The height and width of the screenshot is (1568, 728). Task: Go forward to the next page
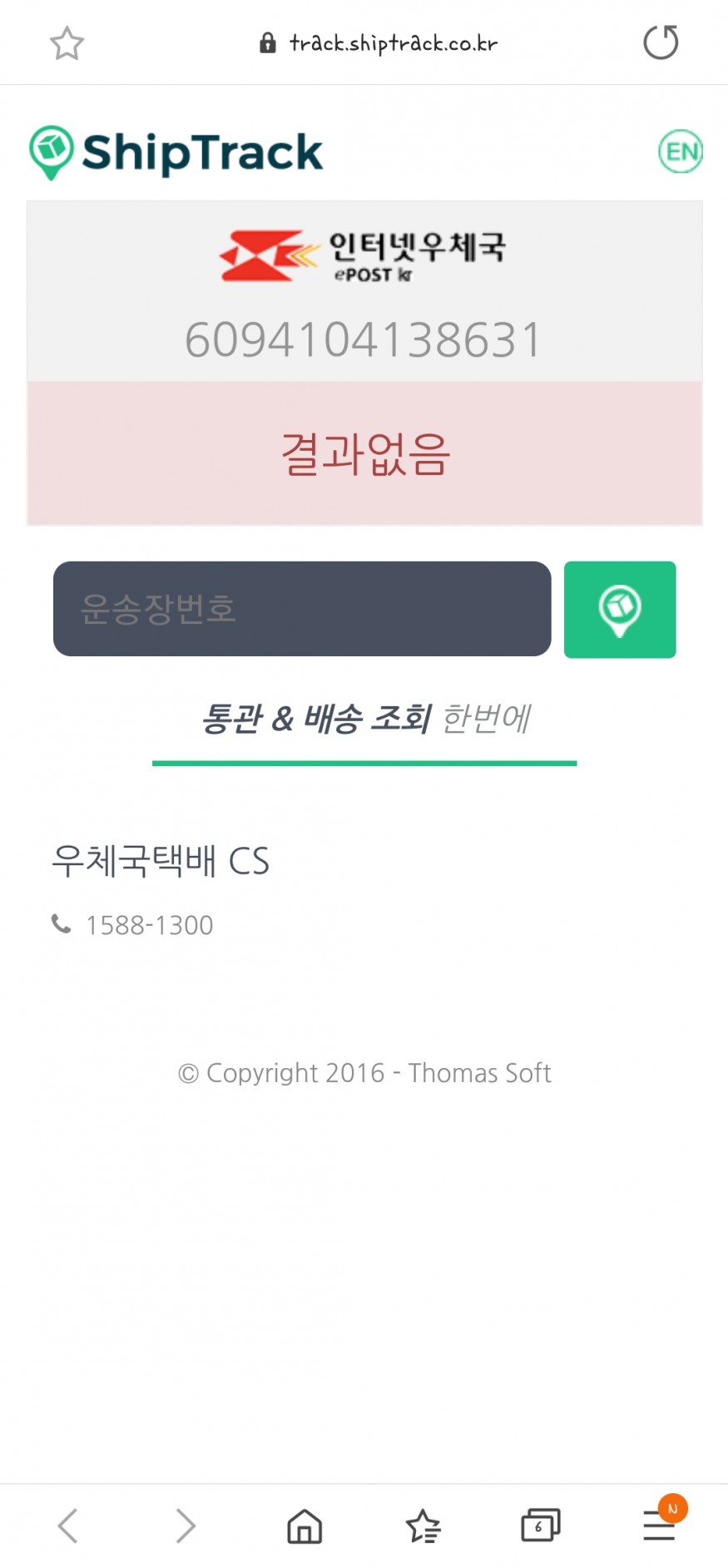point(186,1526)
